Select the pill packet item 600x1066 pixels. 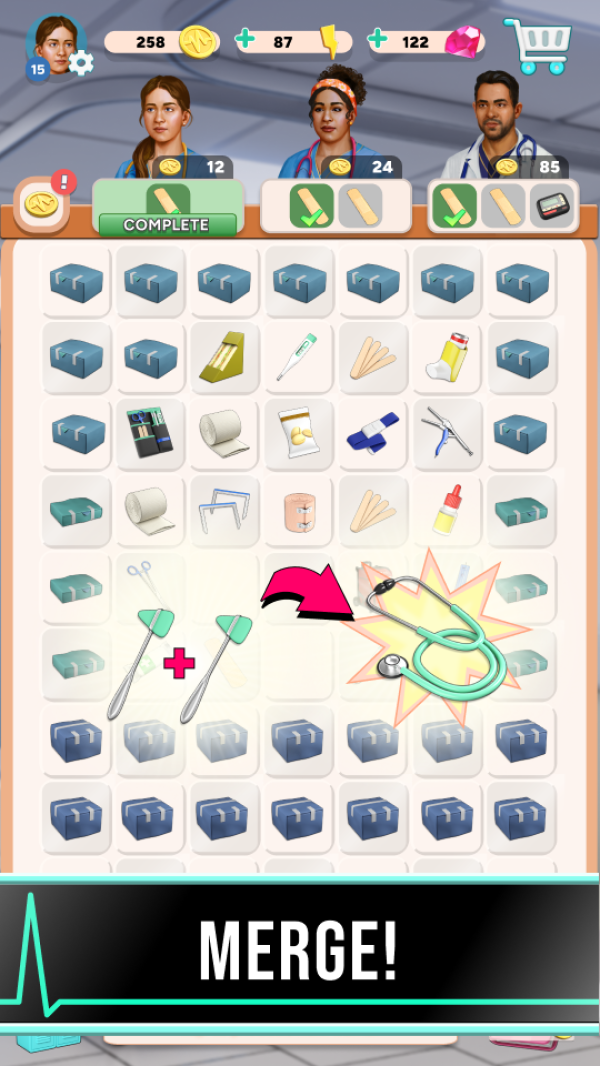click(299, 434)
